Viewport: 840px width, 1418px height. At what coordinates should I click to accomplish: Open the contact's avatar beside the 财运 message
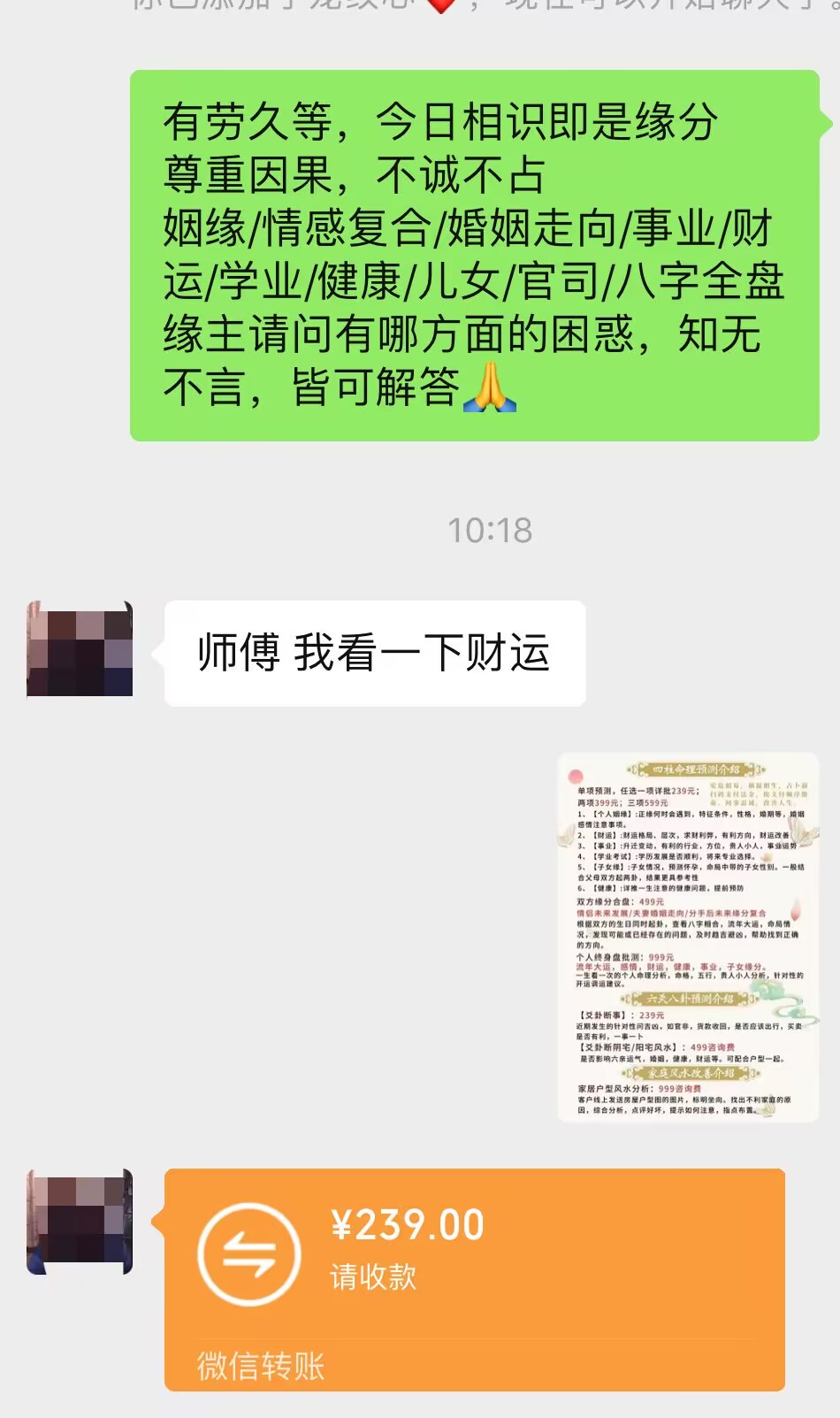point(80,649)
